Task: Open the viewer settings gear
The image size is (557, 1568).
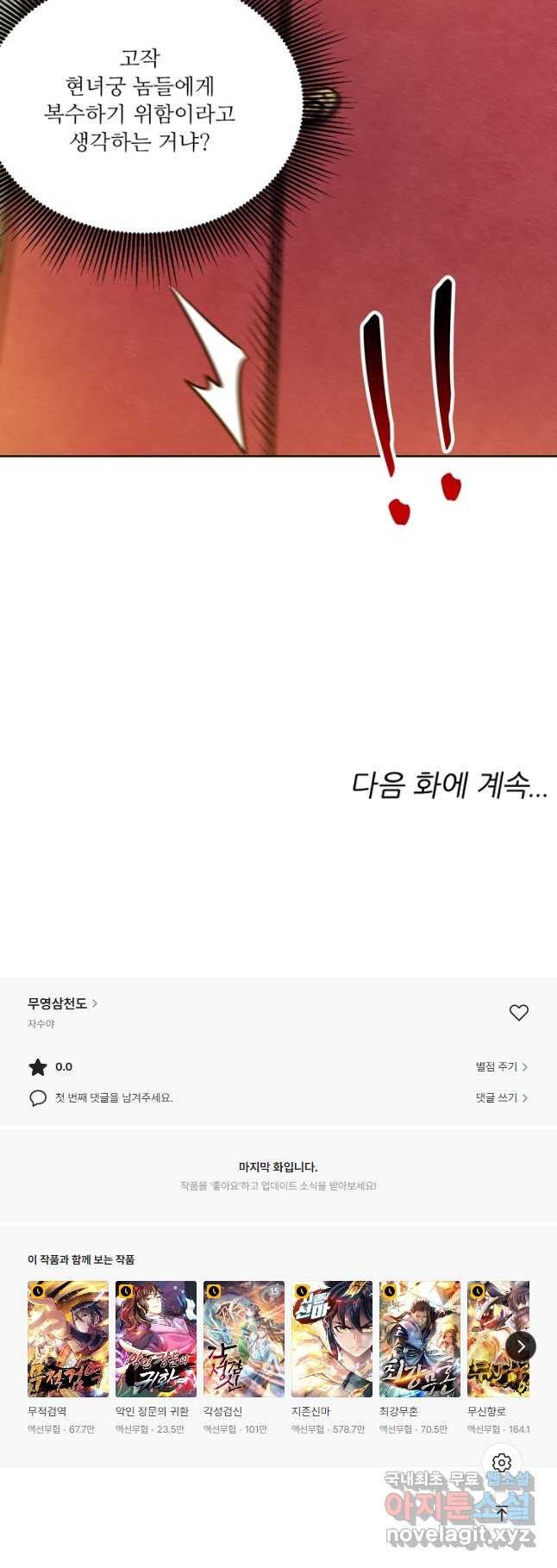Action: coord(502,1463)
